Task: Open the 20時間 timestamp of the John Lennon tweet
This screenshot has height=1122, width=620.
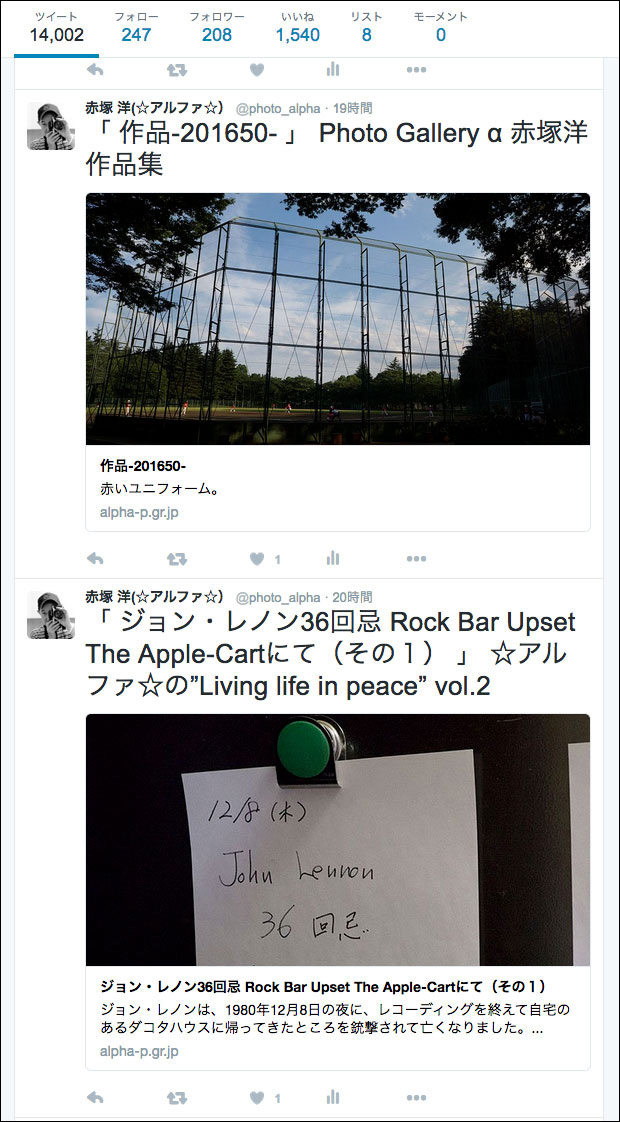Action: [x=352, y=597]
